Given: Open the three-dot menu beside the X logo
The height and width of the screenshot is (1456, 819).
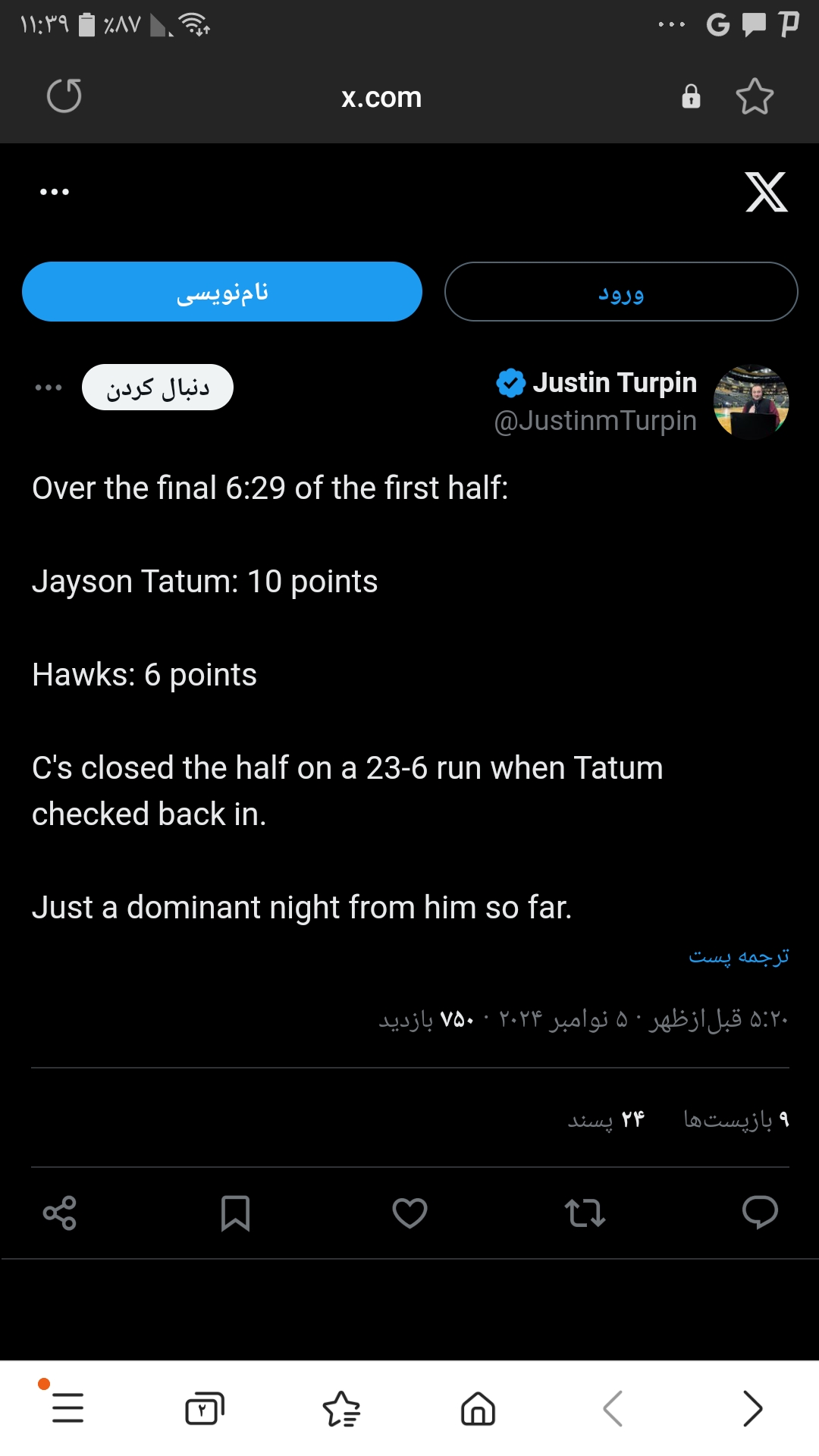Looking at the screenshot, I should click(x=55, y=192).
